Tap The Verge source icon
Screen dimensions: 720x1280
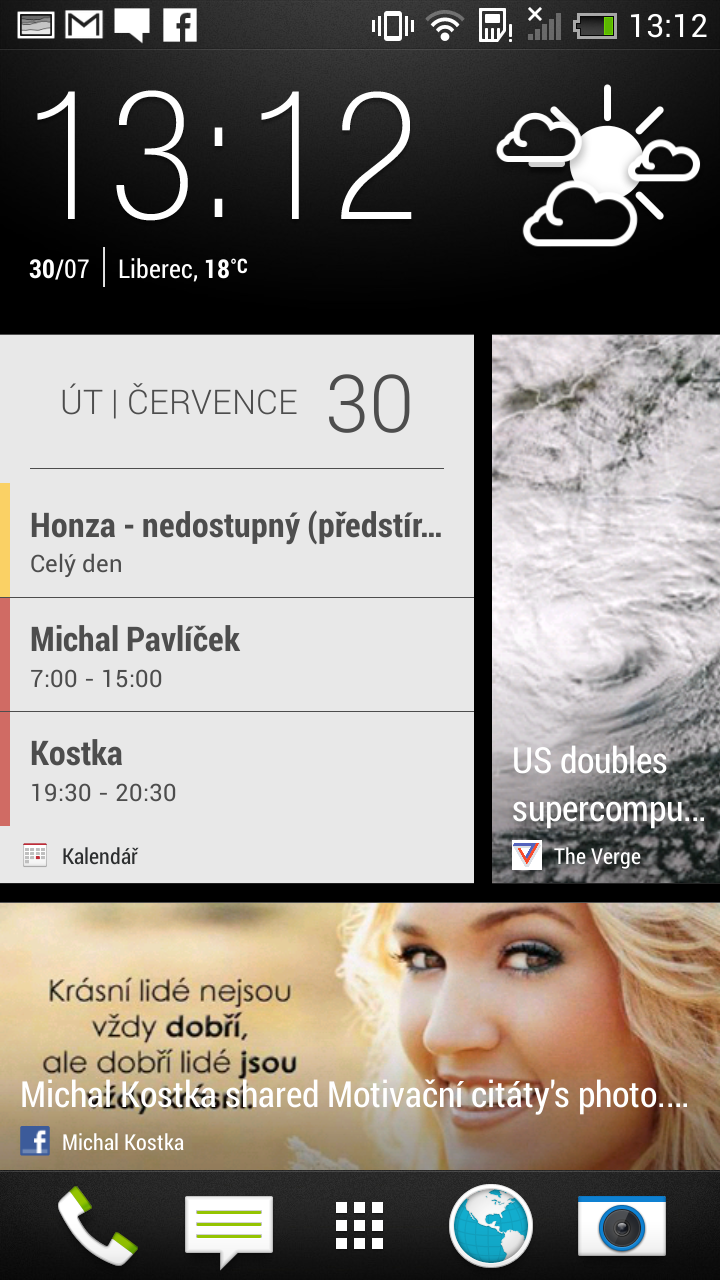click(x=527, y=856)
